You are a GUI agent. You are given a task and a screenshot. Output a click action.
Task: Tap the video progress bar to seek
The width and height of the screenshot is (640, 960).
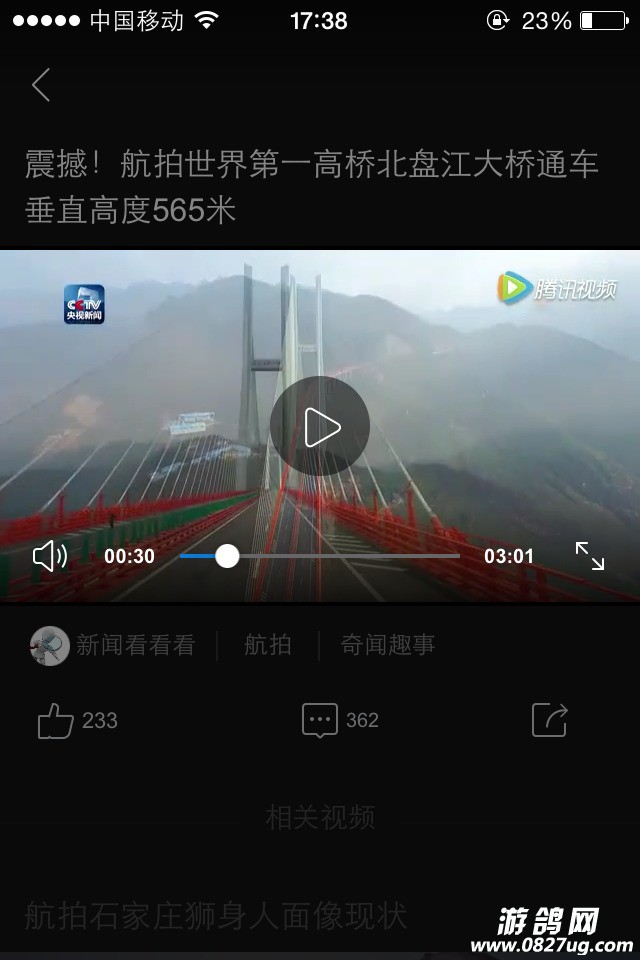click(320, 556)
